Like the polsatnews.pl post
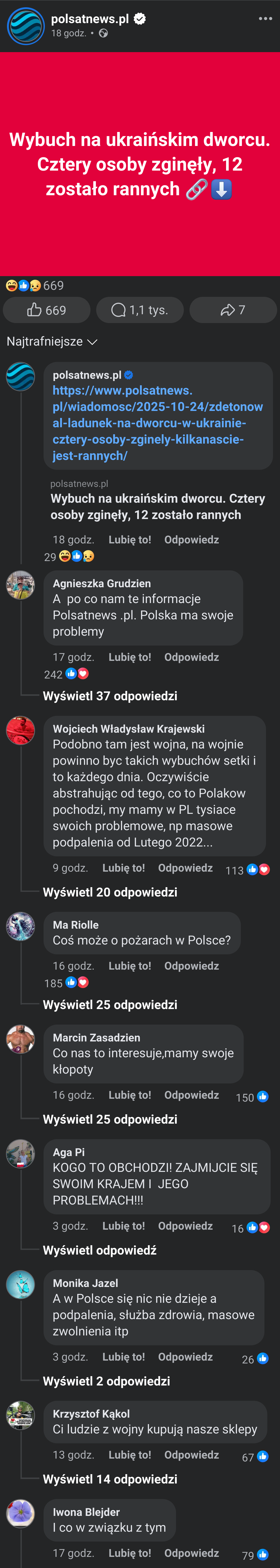The image size is (280, 1568). click(47, 310)
